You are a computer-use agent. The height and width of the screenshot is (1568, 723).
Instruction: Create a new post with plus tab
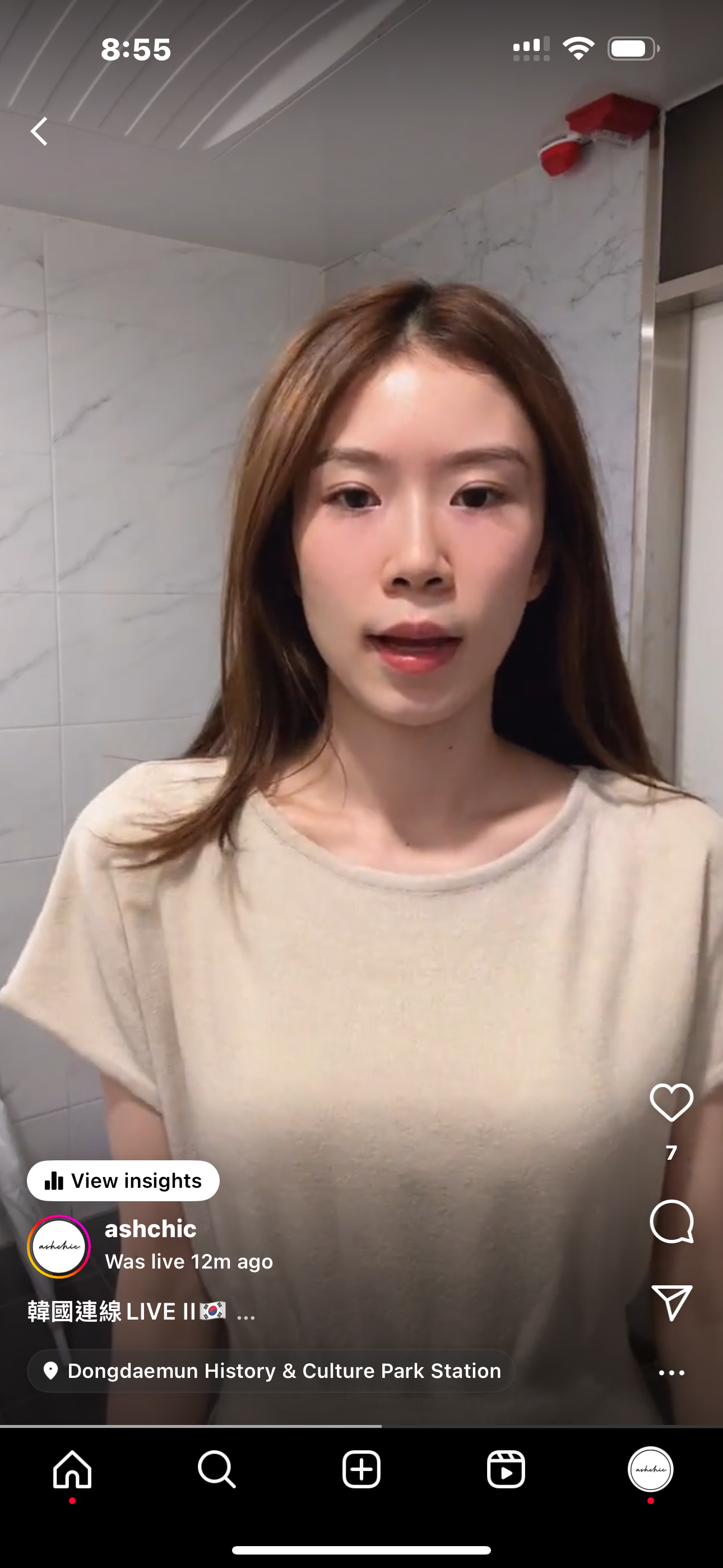(x=361, y=1469)
